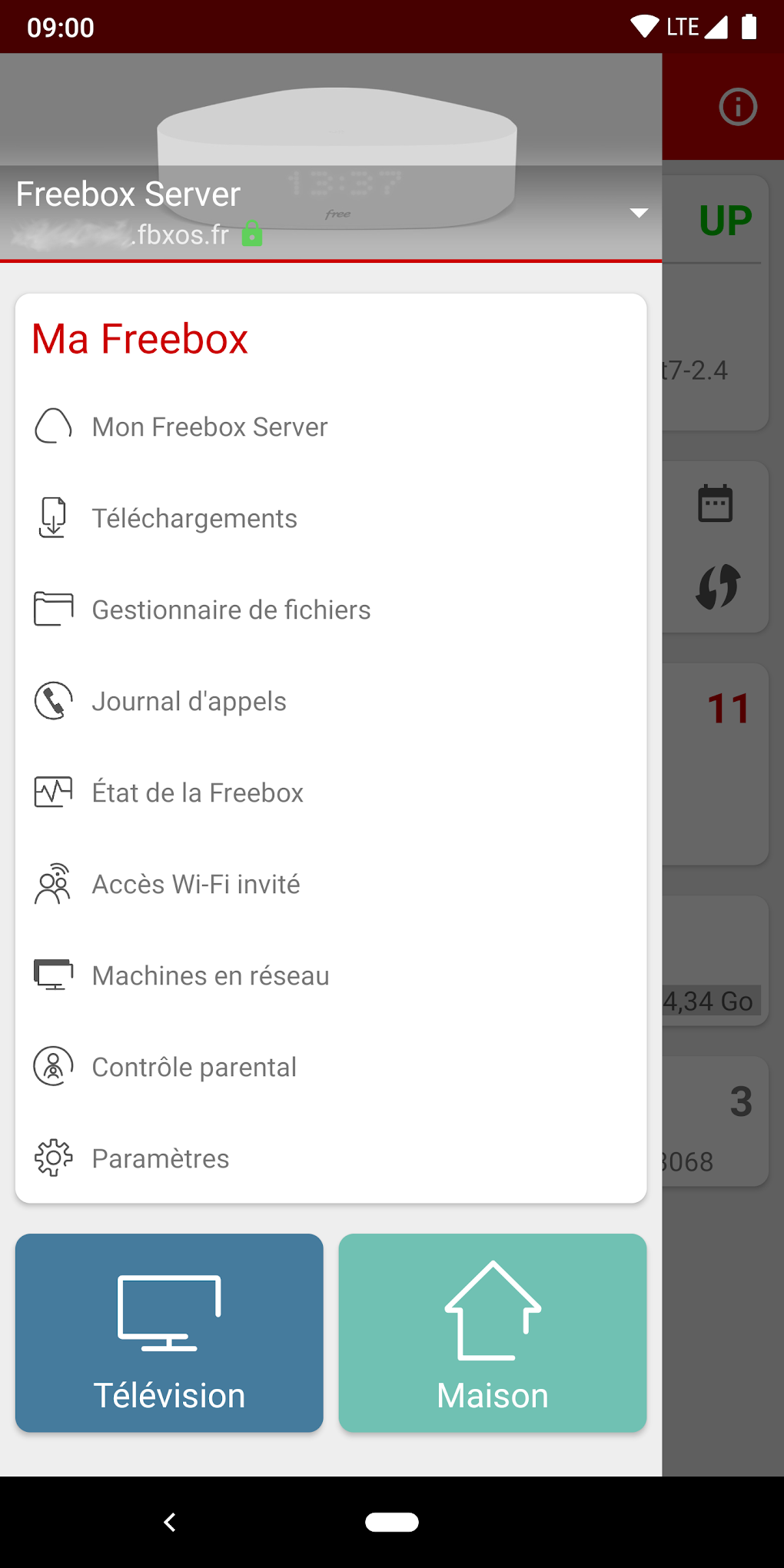Expand the Freebox Server account dropdown
Viewport: 784px width, 1568px height.
[x=639, y=213]
